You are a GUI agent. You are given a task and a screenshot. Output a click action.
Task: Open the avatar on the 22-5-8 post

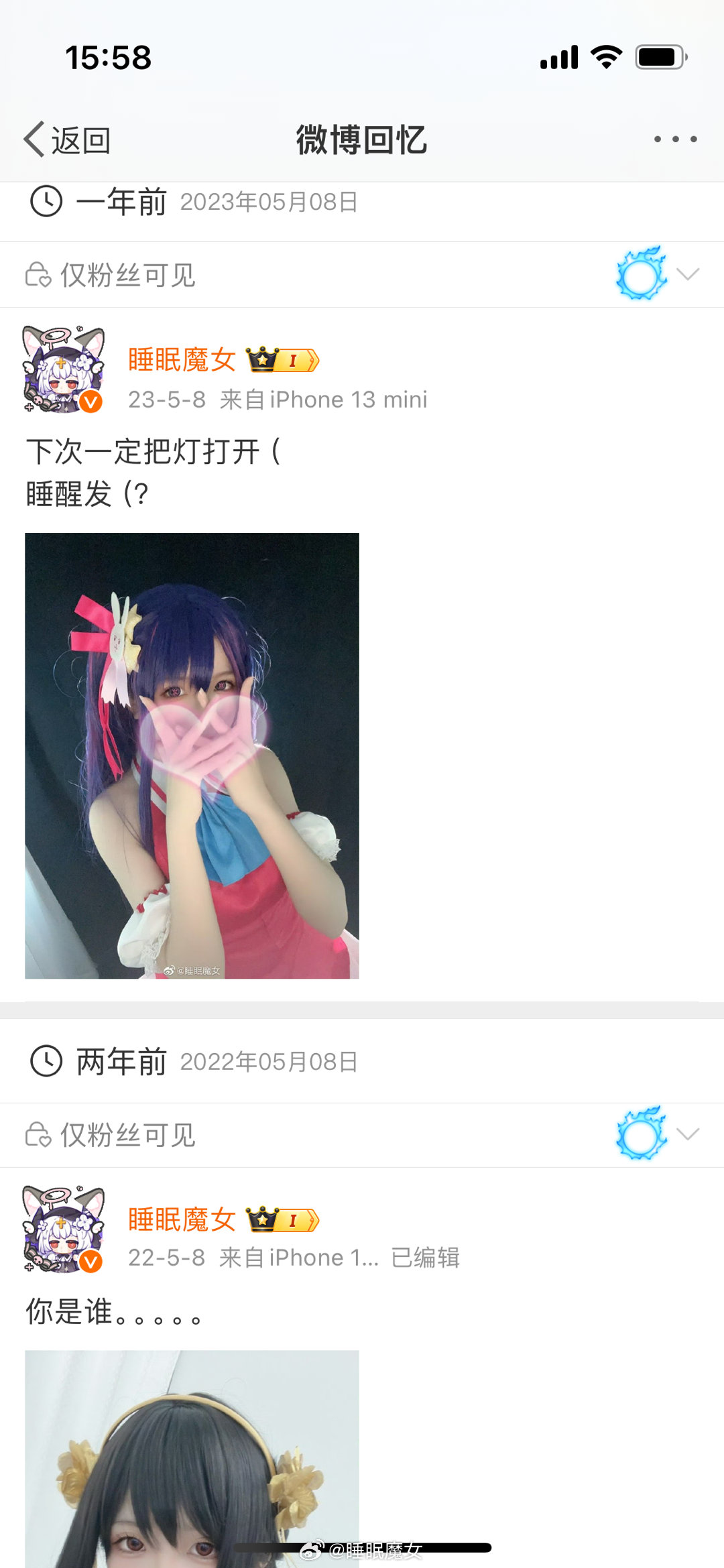63,1228
